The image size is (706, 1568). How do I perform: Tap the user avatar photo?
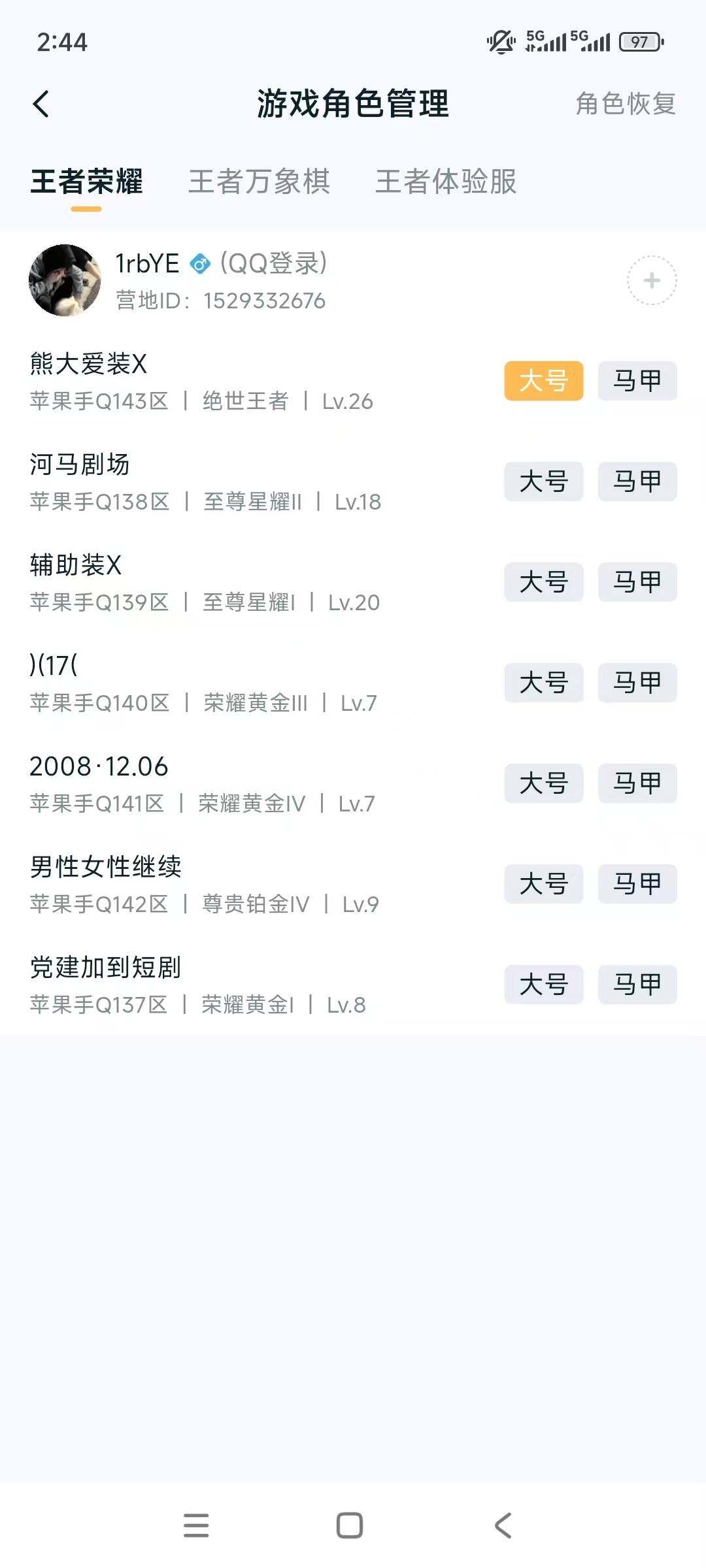tap(65, 281)
